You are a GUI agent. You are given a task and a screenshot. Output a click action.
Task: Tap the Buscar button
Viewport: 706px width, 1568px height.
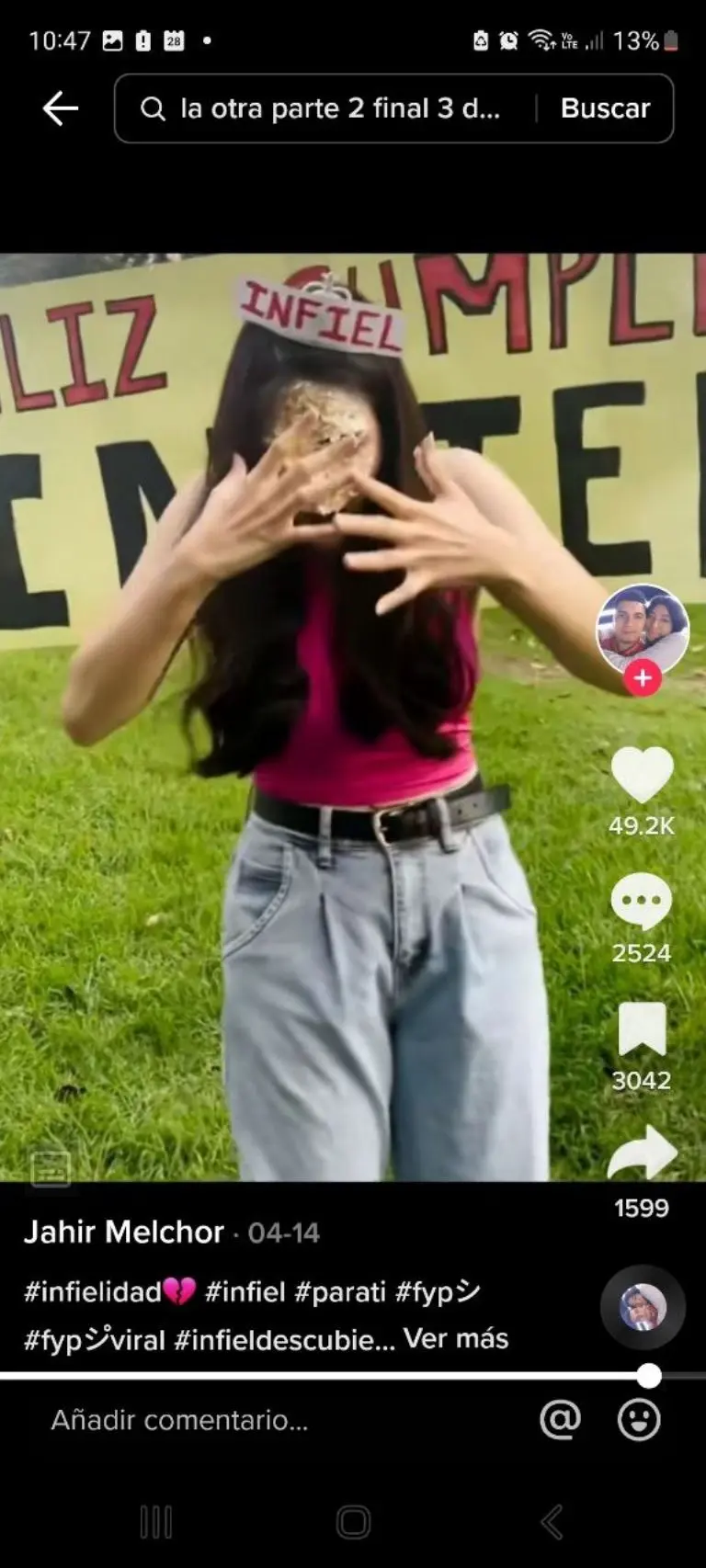click(605, 108)
